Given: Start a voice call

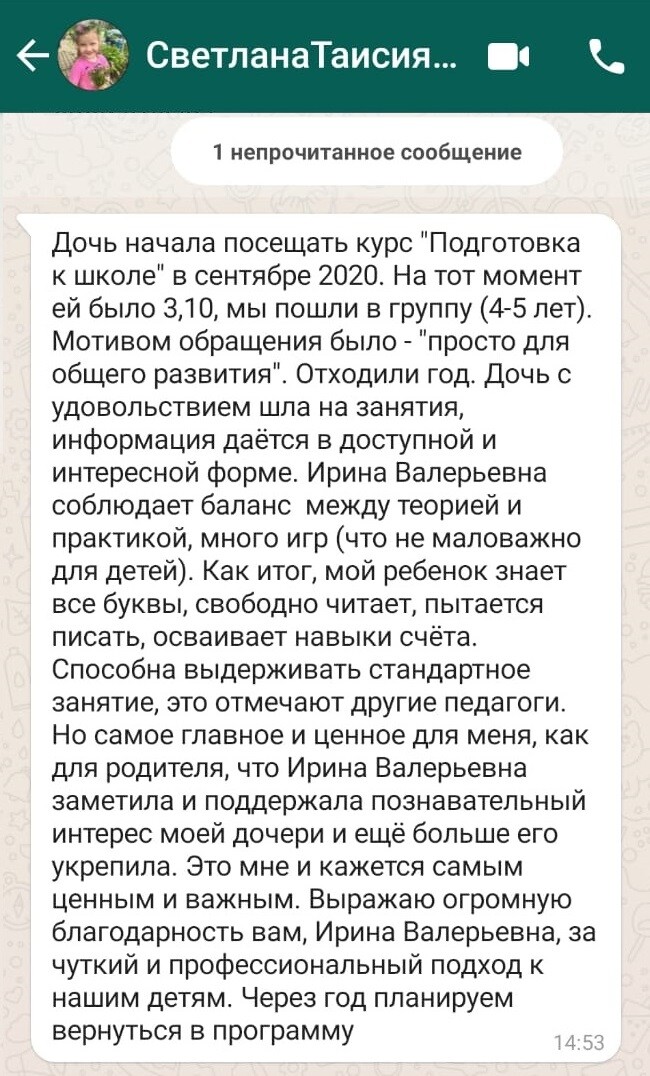Looking at the screenshot, I should click(x=607, y=57).
